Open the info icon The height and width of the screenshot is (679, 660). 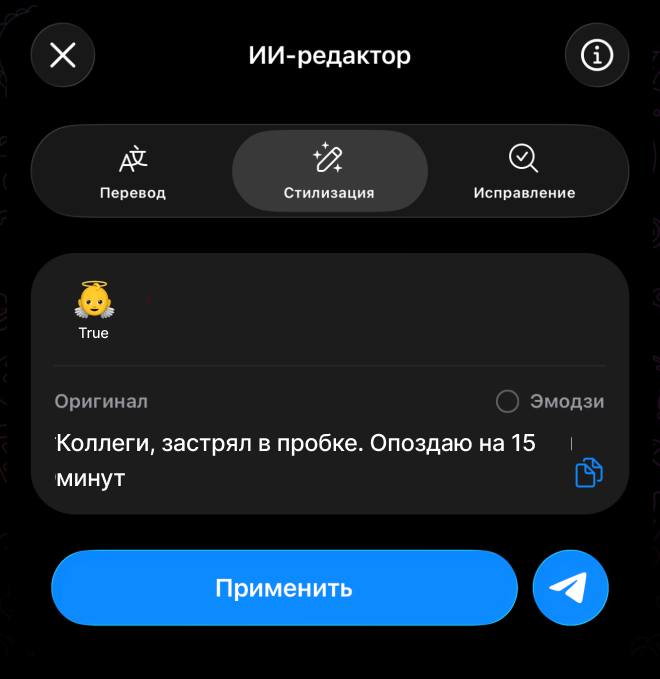pyautogui.click(x=597, y=55)
